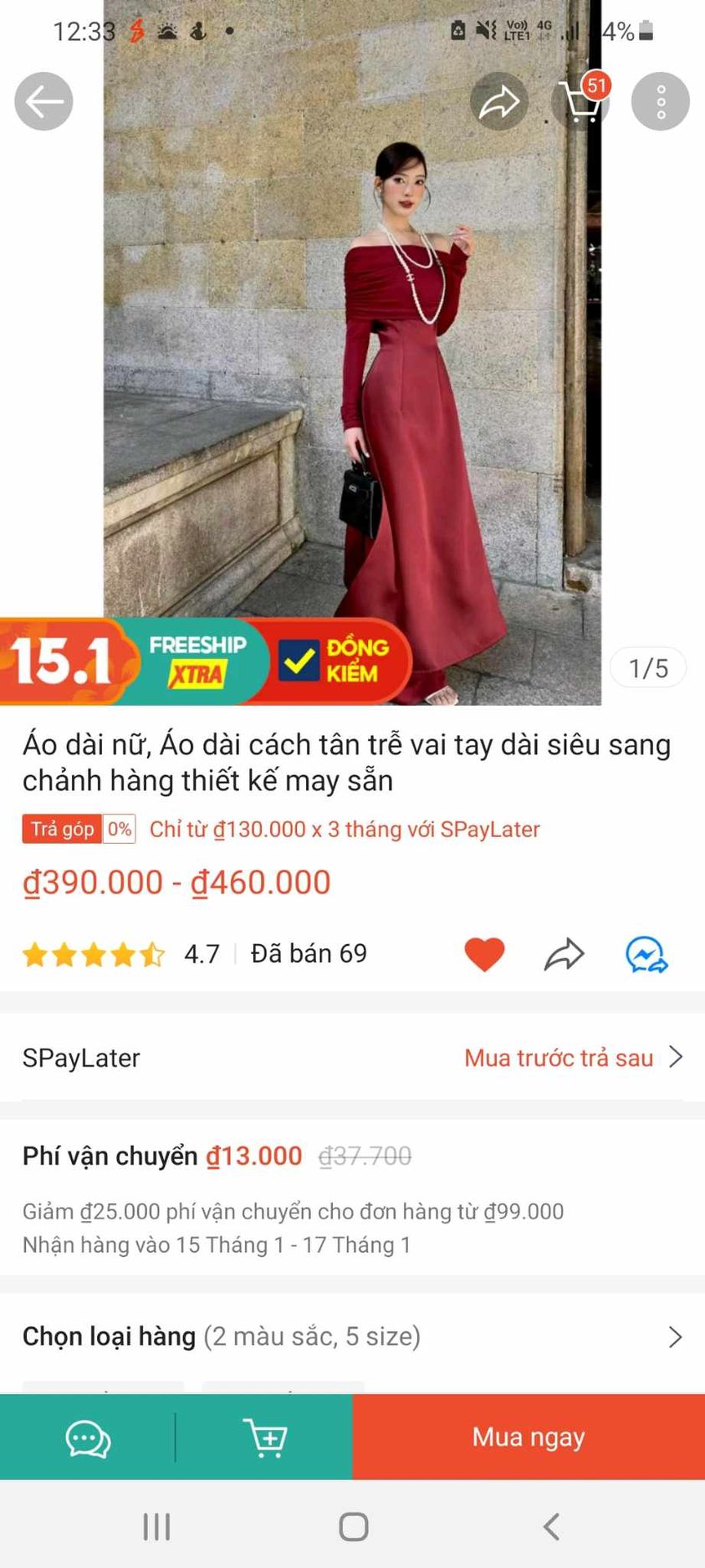Chat with the seller
705x1568 pixels.
point(88,1438)
